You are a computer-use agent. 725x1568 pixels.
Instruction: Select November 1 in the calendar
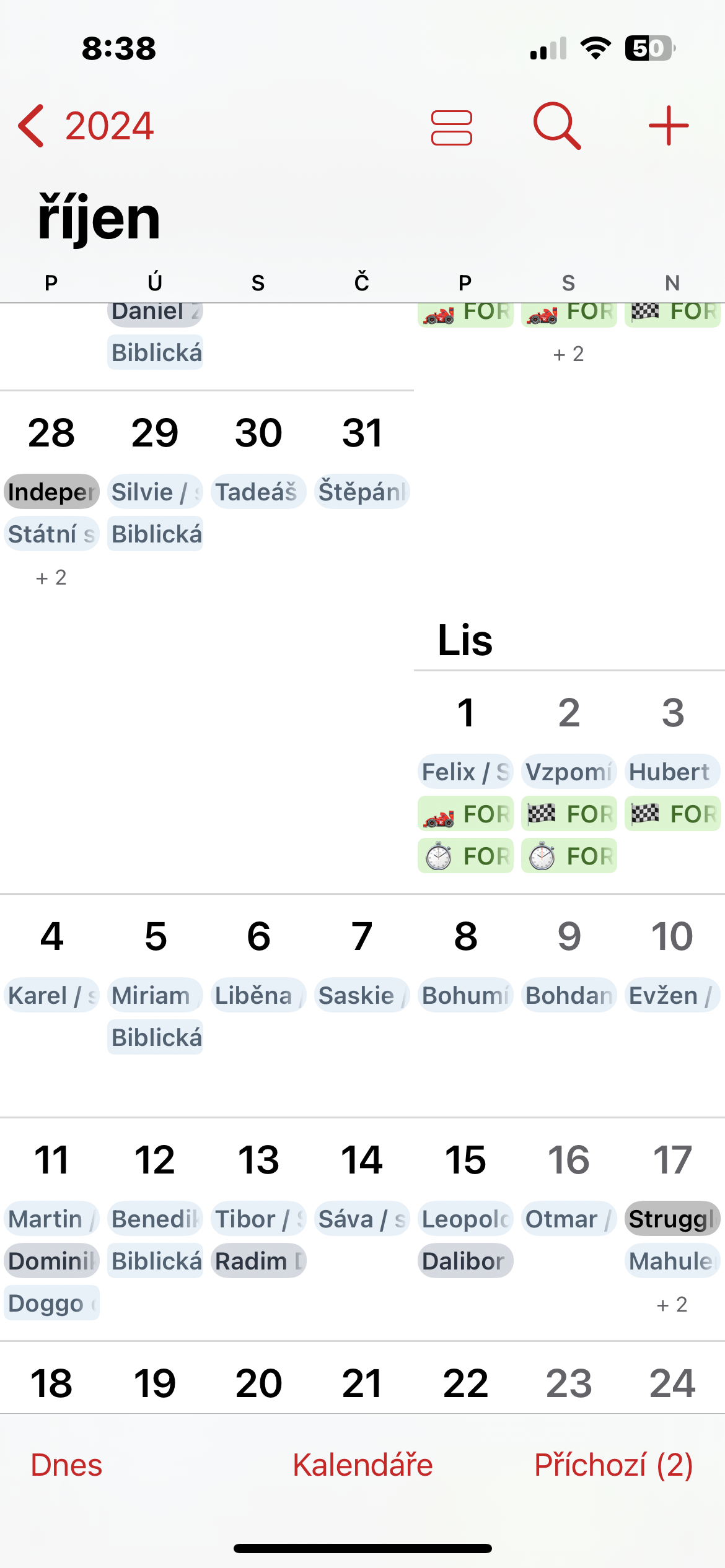click(x=465, y=713)
